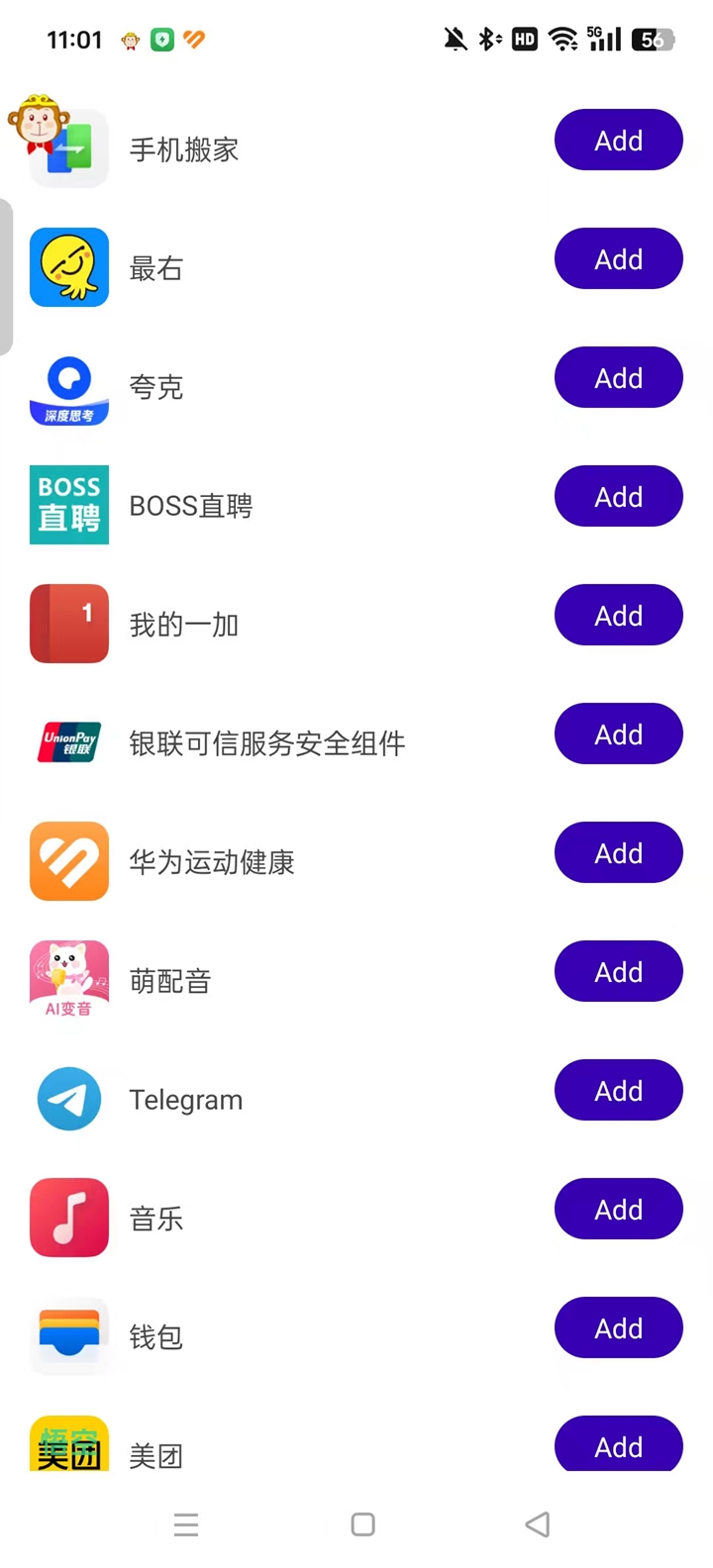Add 华为运动健康 app
The height and width of the screenshot is (1568, 713).
pos(618,853)
